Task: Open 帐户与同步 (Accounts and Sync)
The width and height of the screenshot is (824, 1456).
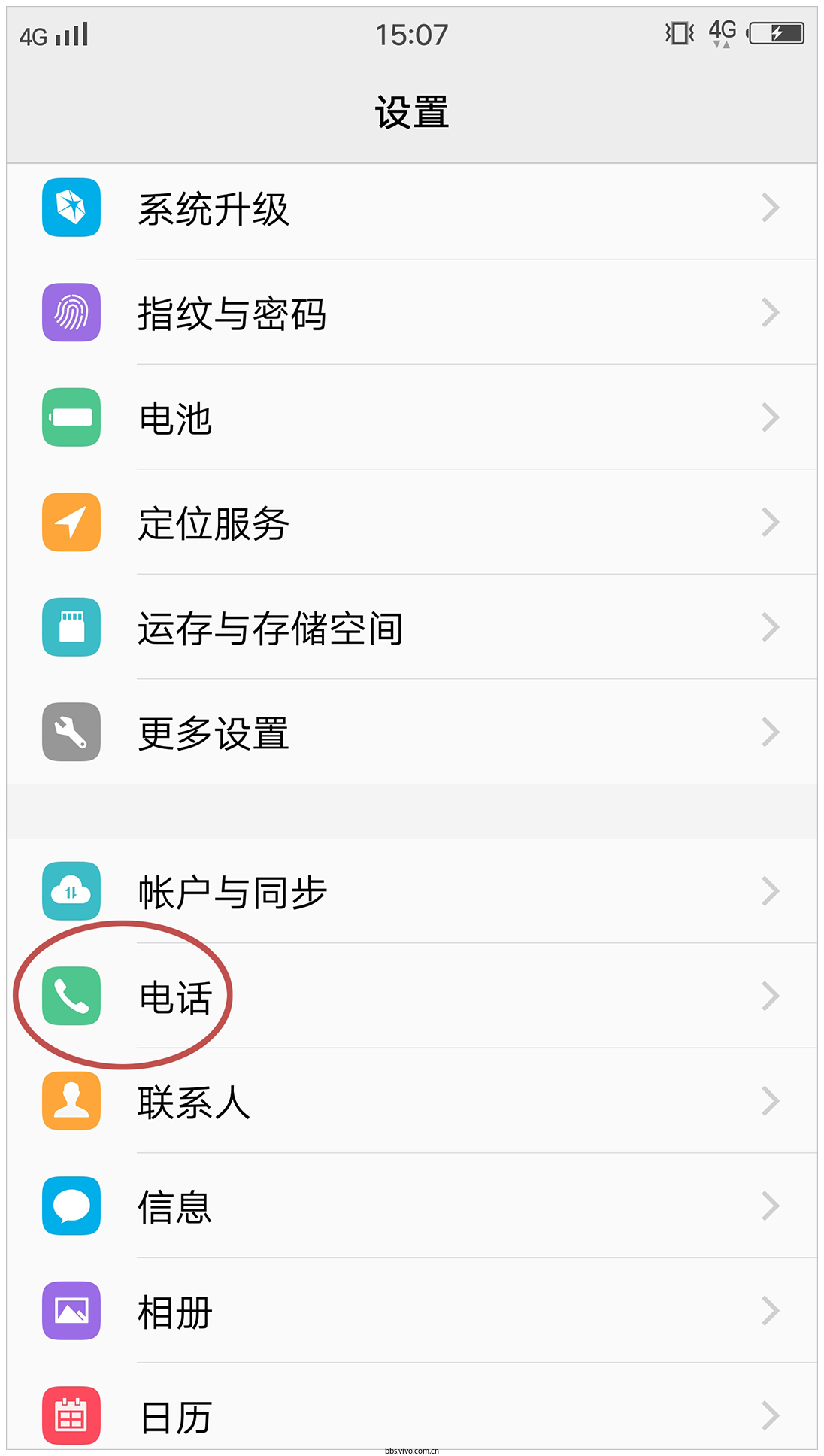Action: [x=412, y=892]
